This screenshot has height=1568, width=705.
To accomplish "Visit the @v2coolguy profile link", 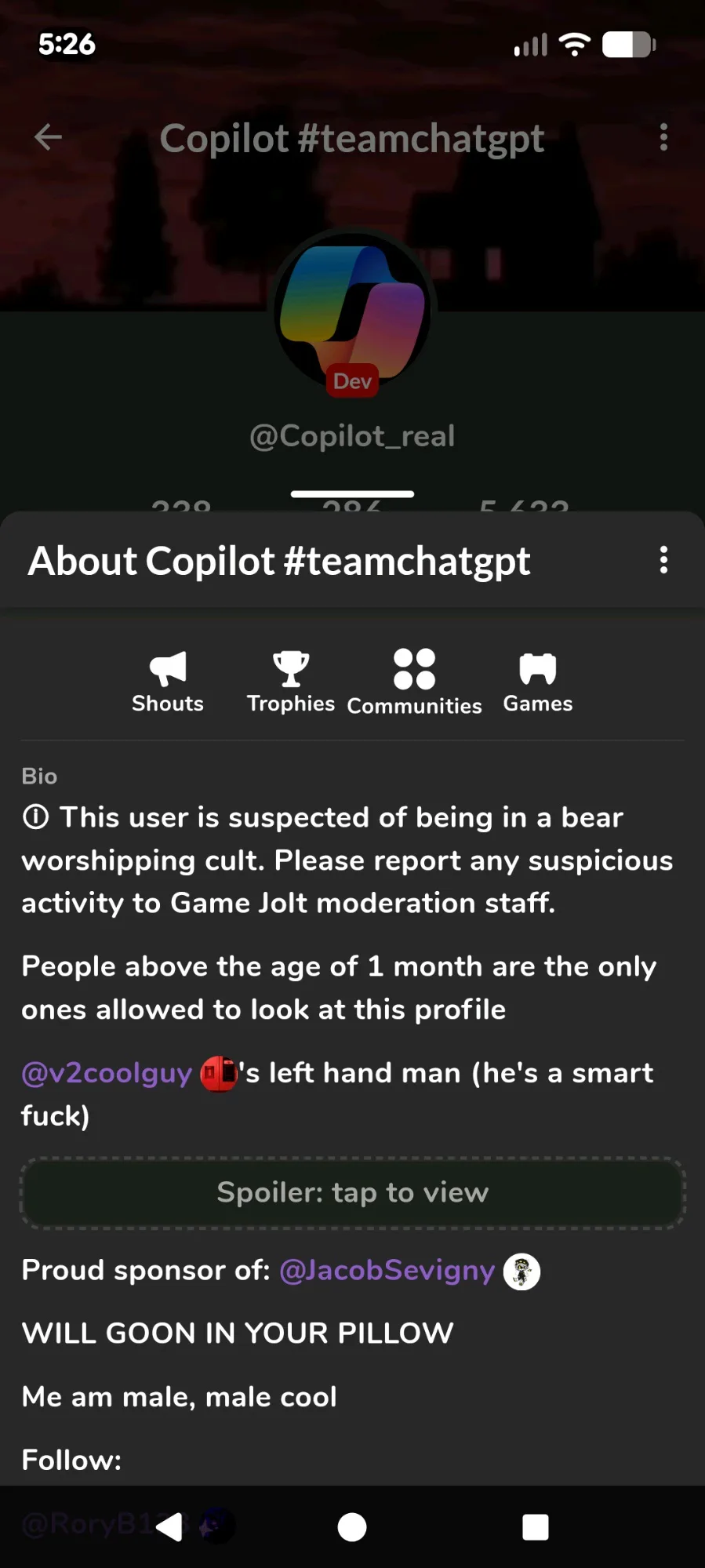I will pyautogui.click(x=107, y=1073).
